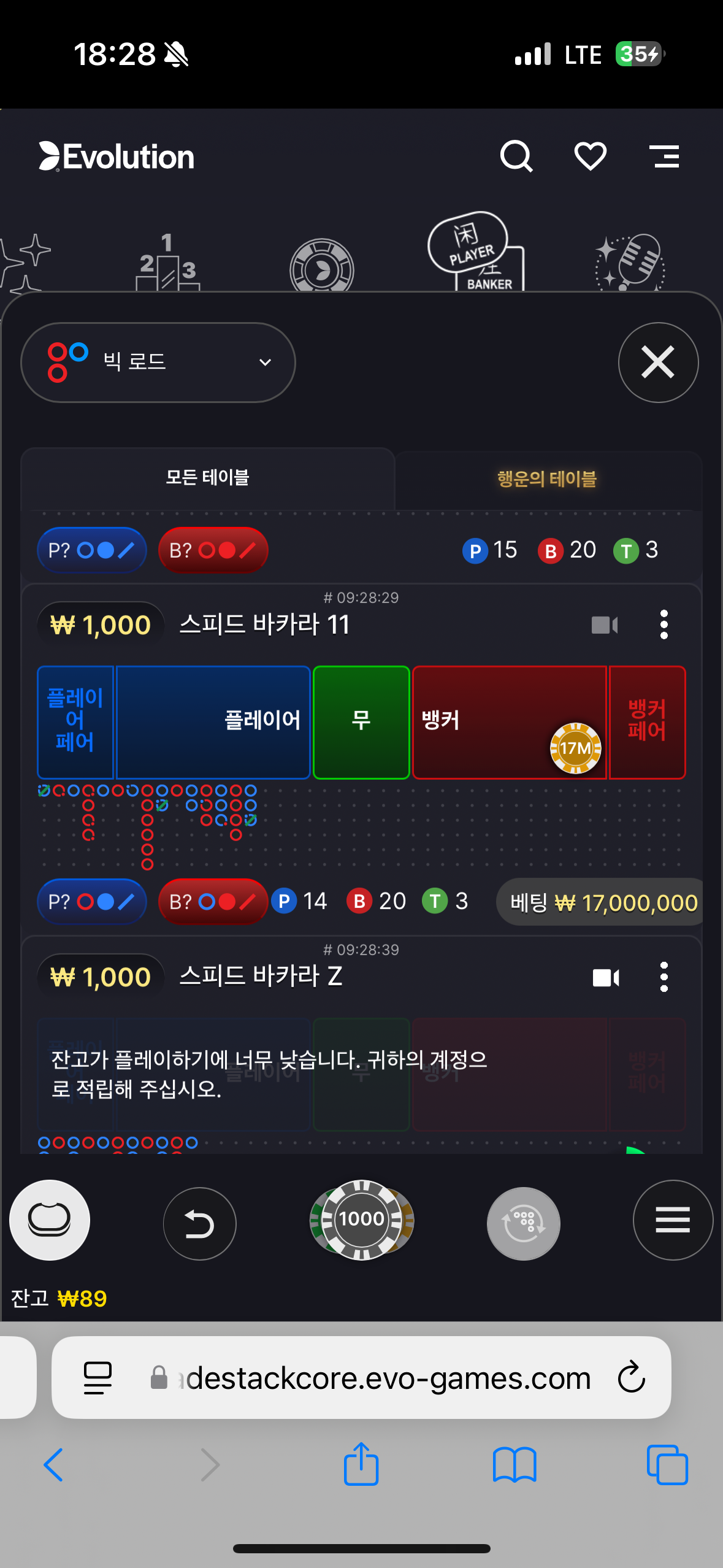Switch to the 모든 테이블 tab
The image size is (723, 1568).
tap(207, 478)
